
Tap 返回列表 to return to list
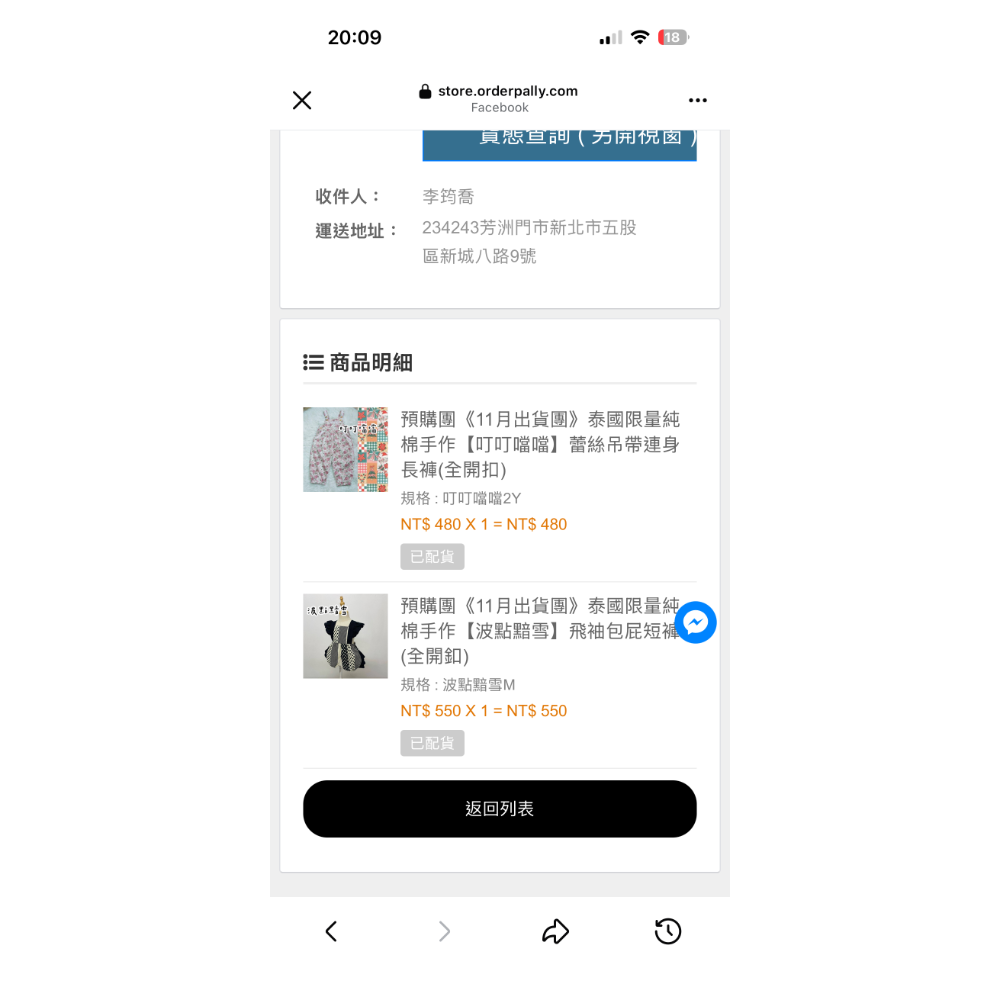pyautogui.click(x=499, y=809)
